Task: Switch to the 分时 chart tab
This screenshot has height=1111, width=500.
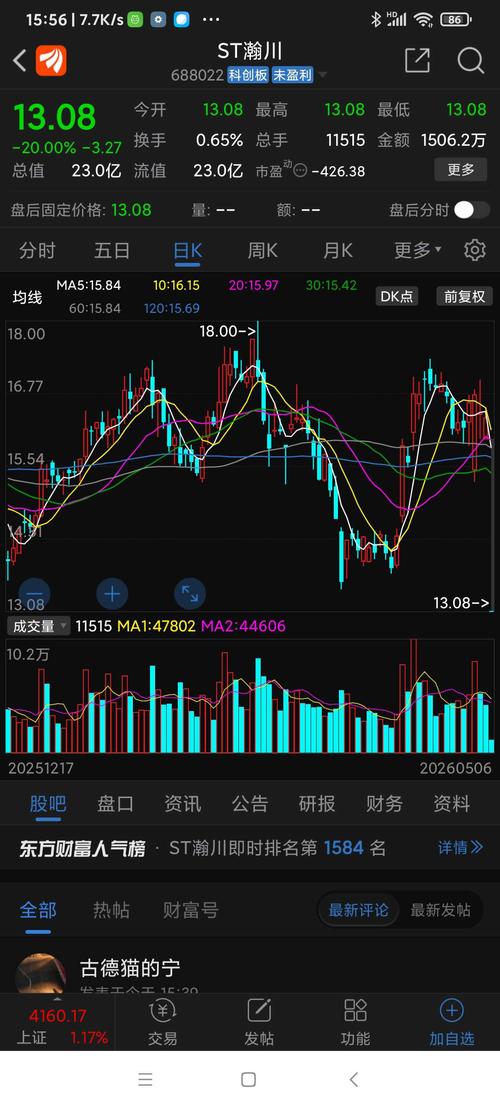Action: (x=38, y=250)
